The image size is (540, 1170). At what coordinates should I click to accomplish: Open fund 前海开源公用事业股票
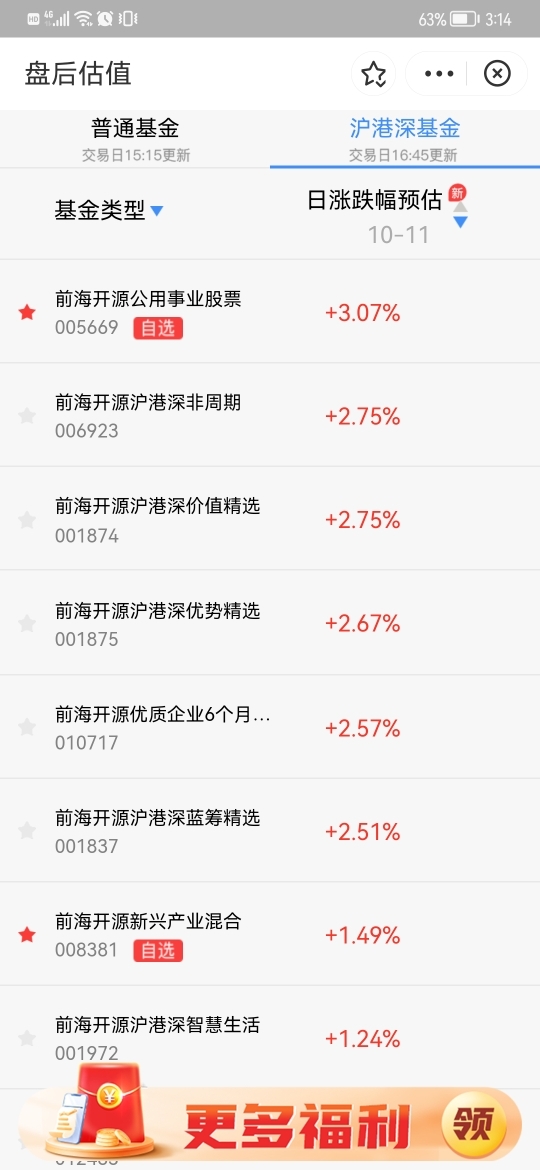click(x=270, y=312)
